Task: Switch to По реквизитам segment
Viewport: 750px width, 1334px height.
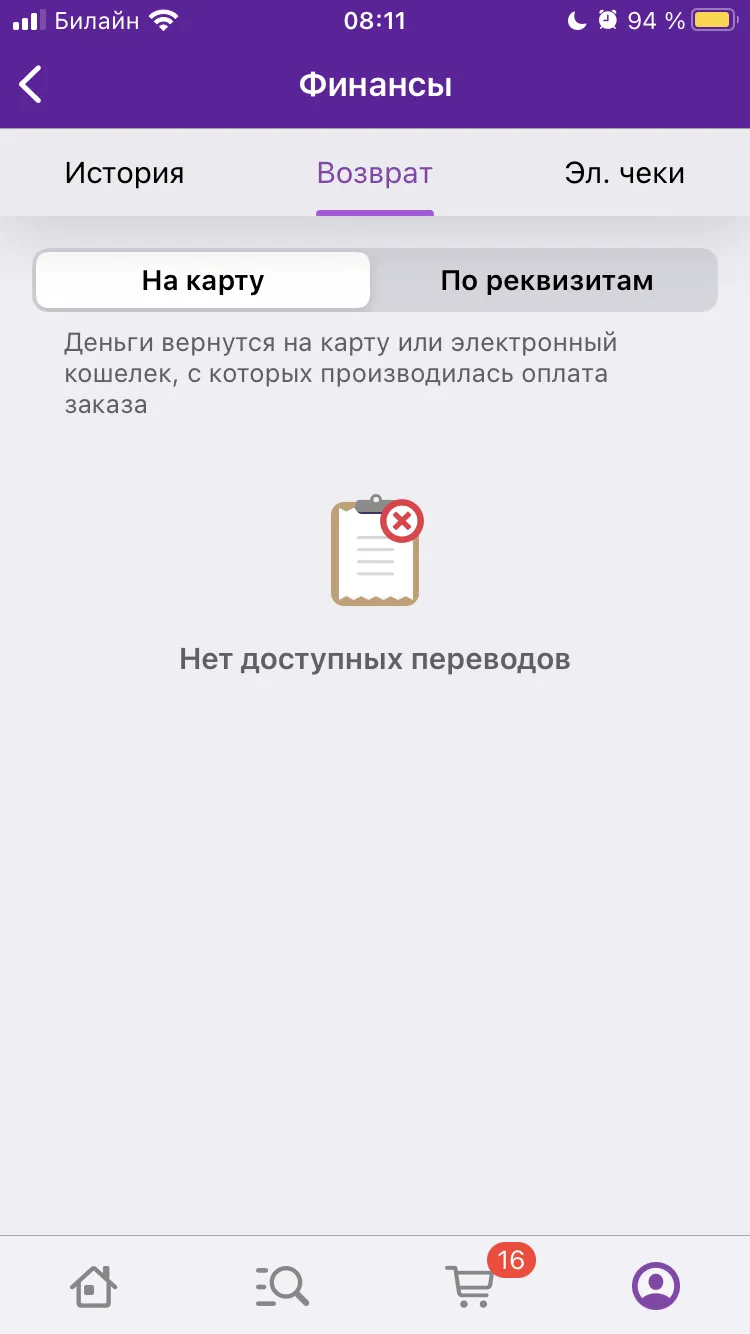Action: (x=547, y=280)
